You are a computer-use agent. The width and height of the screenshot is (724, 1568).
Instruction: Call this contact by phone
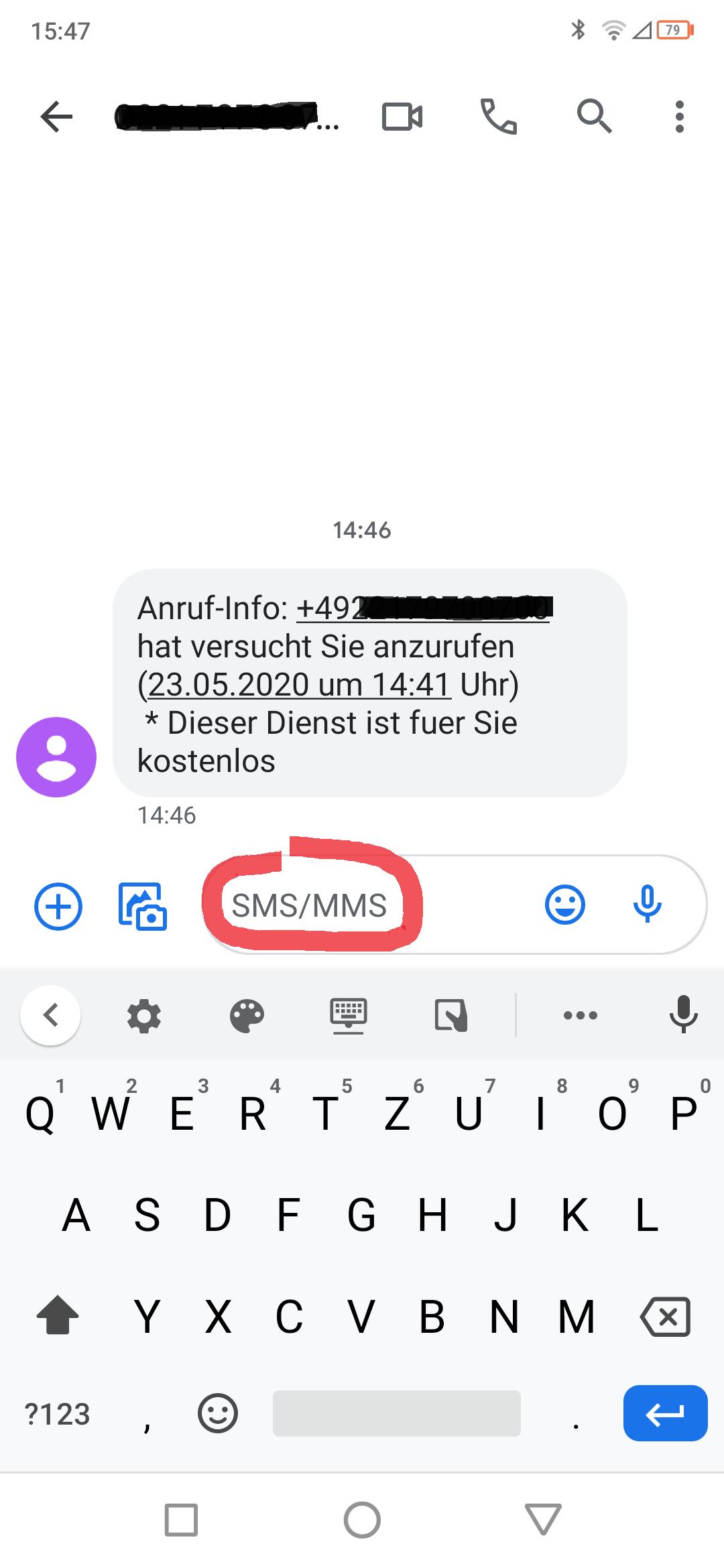(499, 117)
